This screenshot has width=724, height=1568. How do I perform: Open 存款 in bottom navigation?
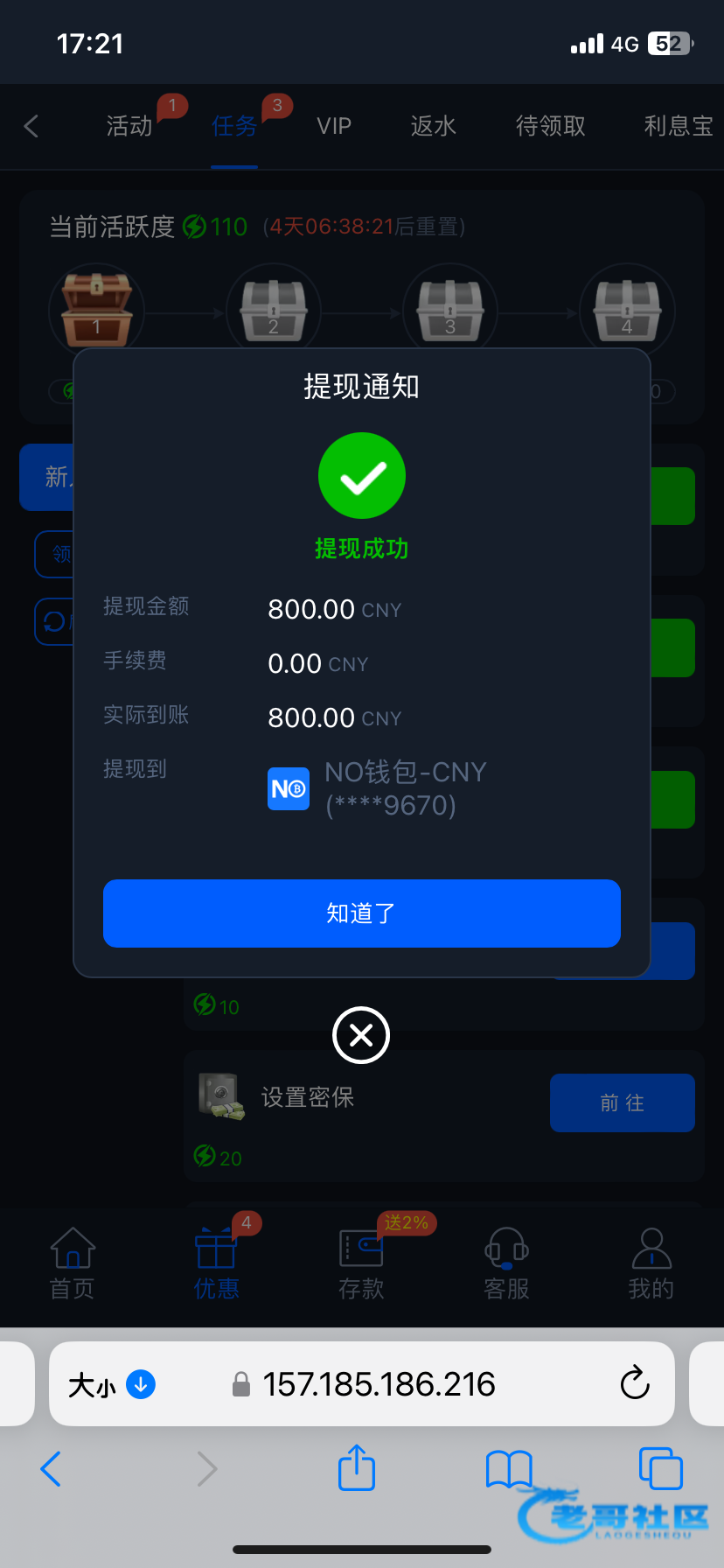(361, 1264)
